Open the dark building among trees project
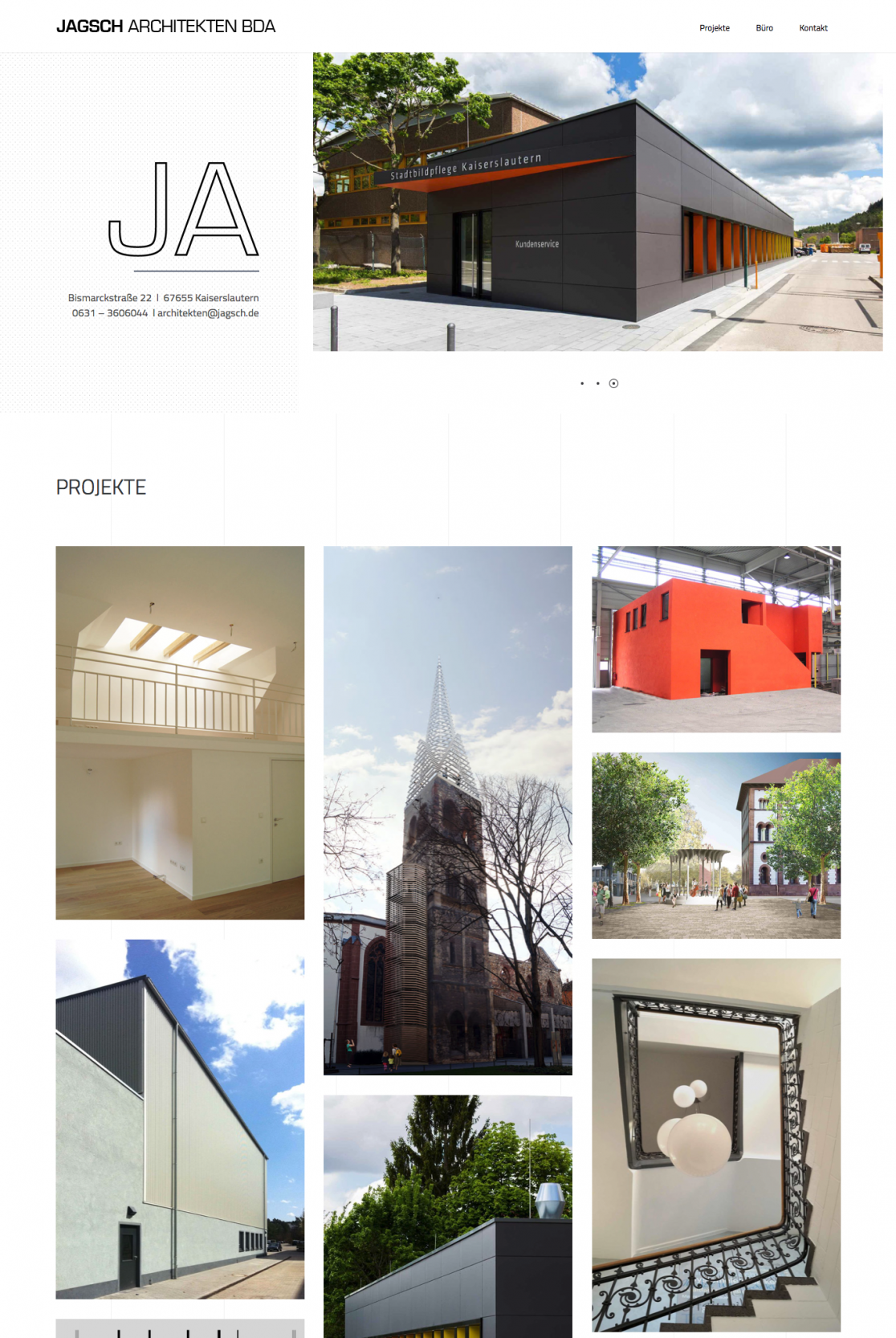The width and height of the screenshot is (896, 1338). (447, 1215)
